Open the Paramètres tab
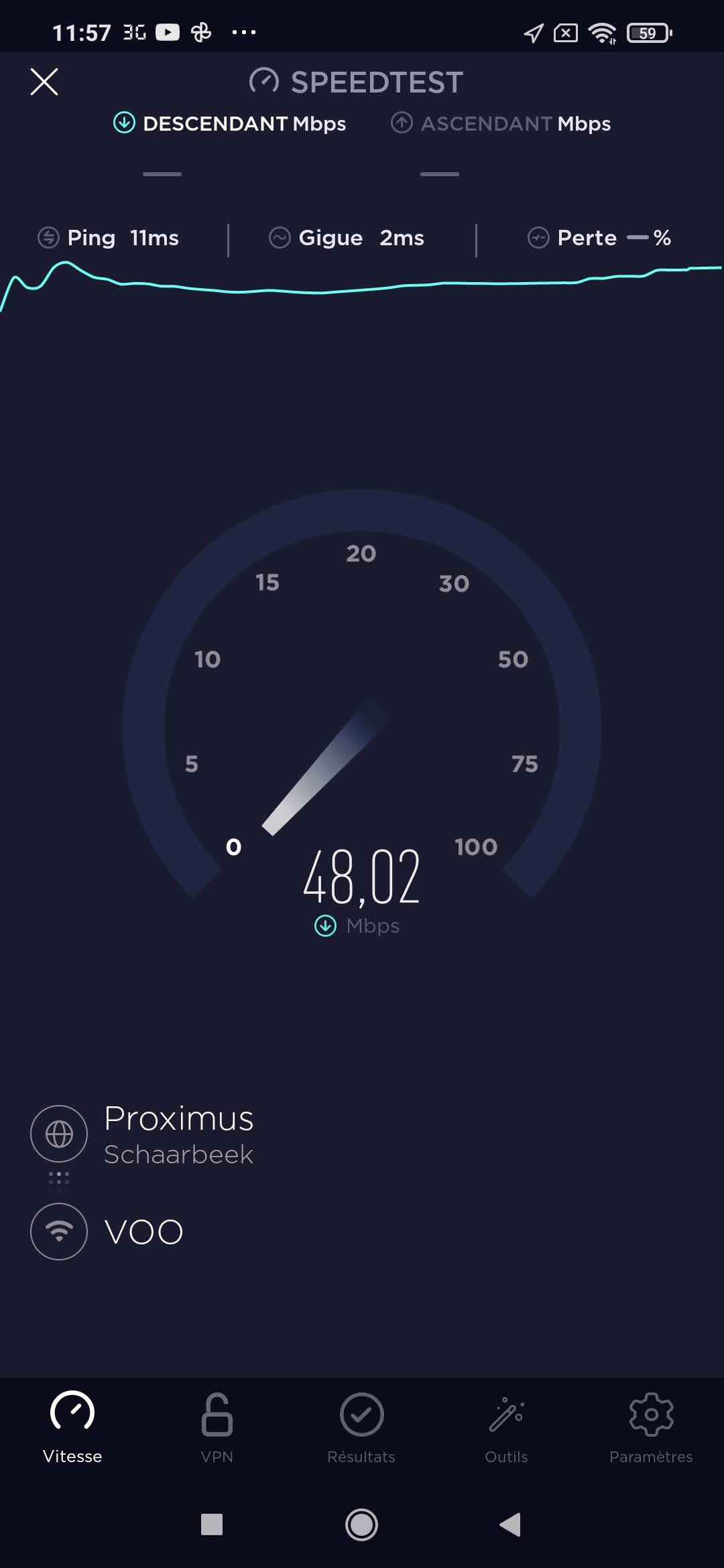Screen dimensions: 724x1568 click(x=650, y=1426)
